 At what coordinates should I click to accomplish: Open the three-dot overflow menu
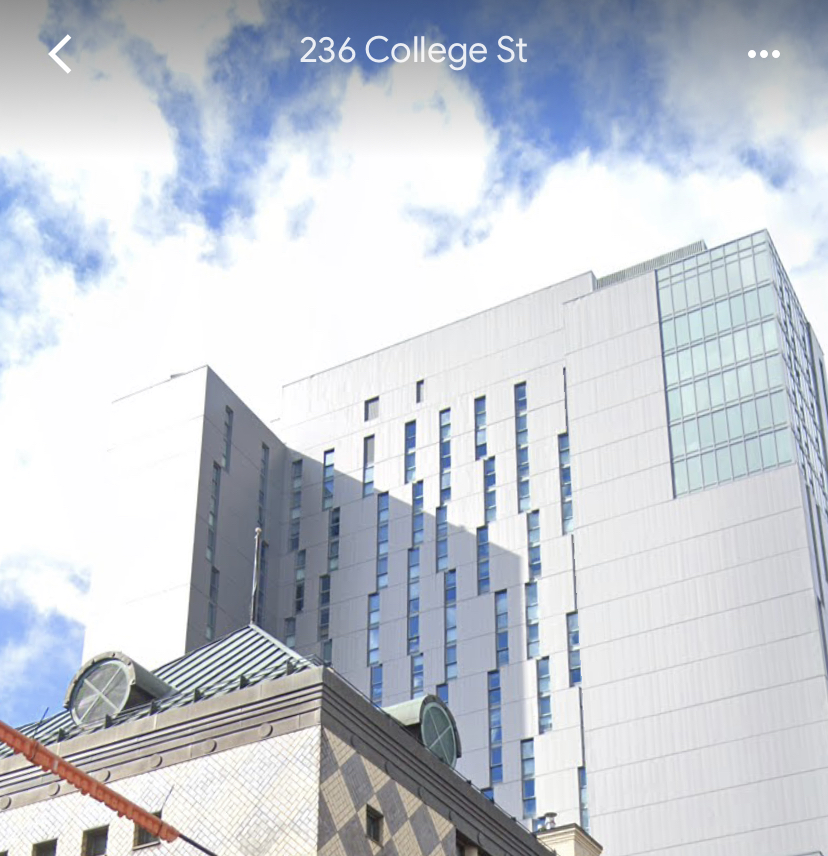coord(763,54)
